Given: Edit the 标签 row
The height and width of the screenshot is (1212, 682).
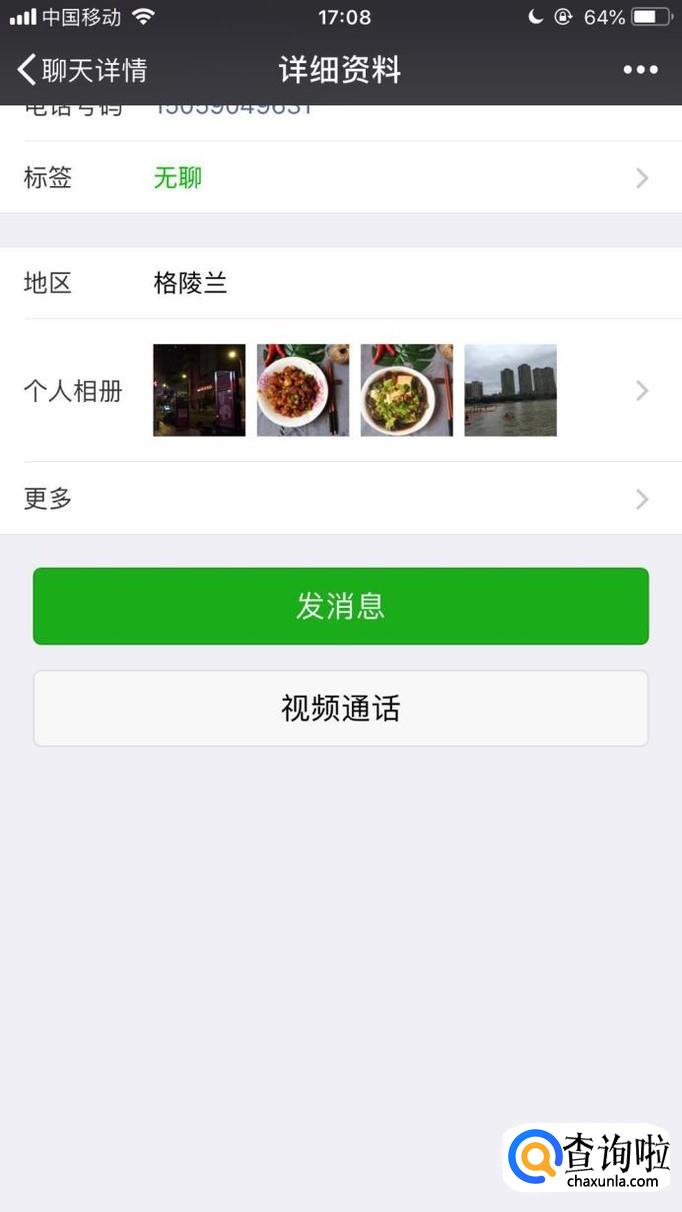Looking at the screenshot, I should coord(340,178).
